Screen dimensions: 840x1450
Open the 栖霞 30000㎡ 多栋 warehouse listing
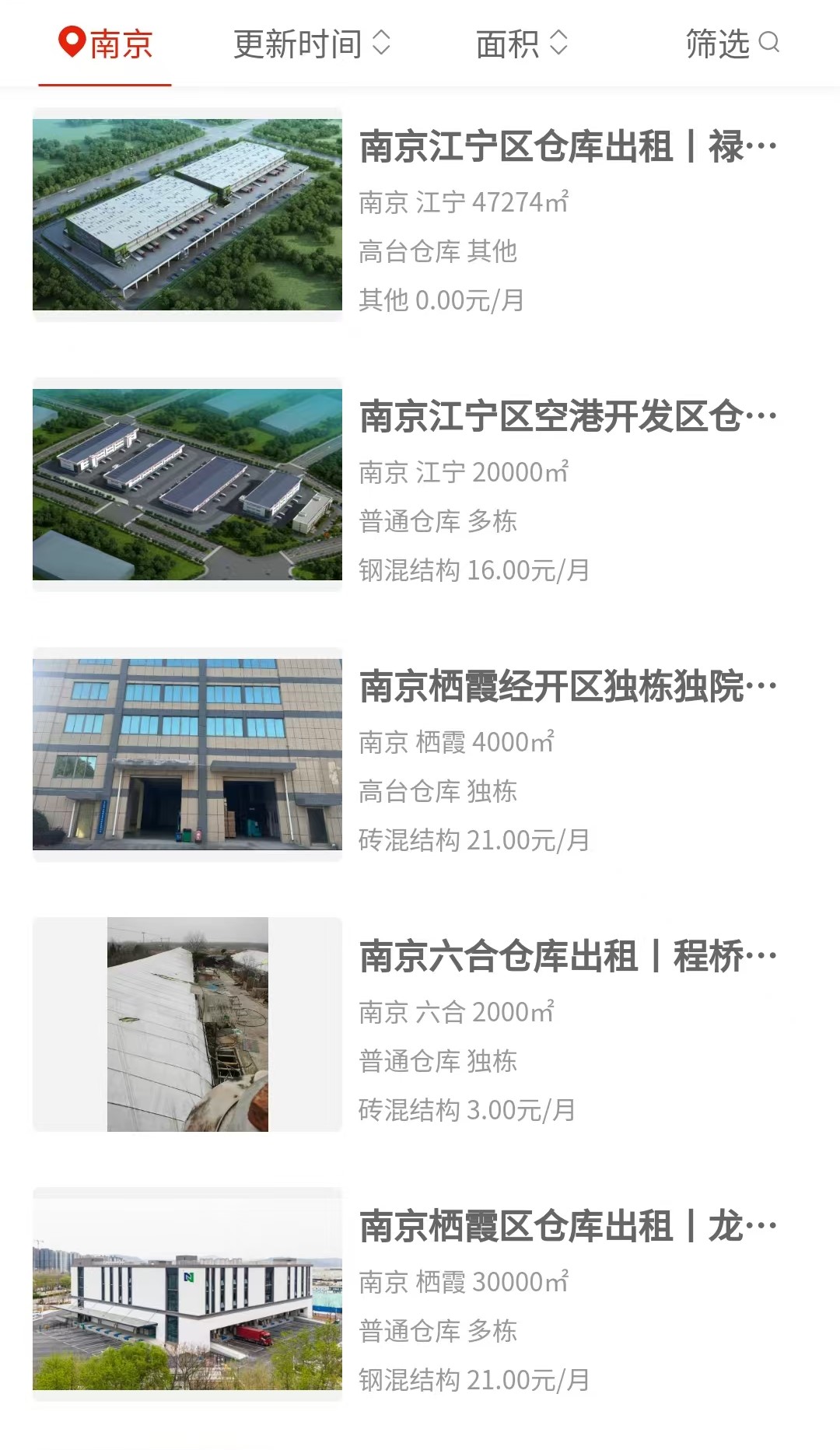coord(420,1294)
